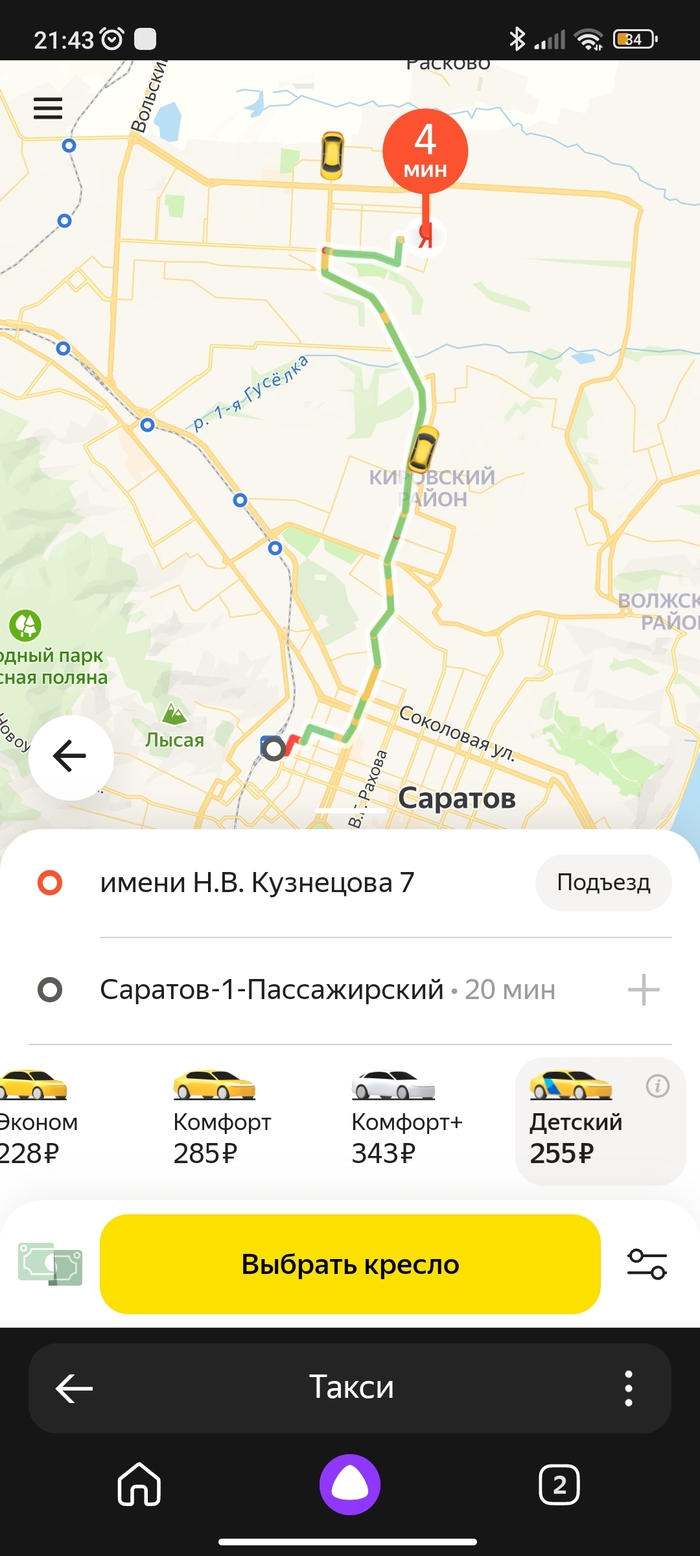Go back in the Такси browser bar
The width and height of the screenshot is (700, 1556).
coord(74,1387)
